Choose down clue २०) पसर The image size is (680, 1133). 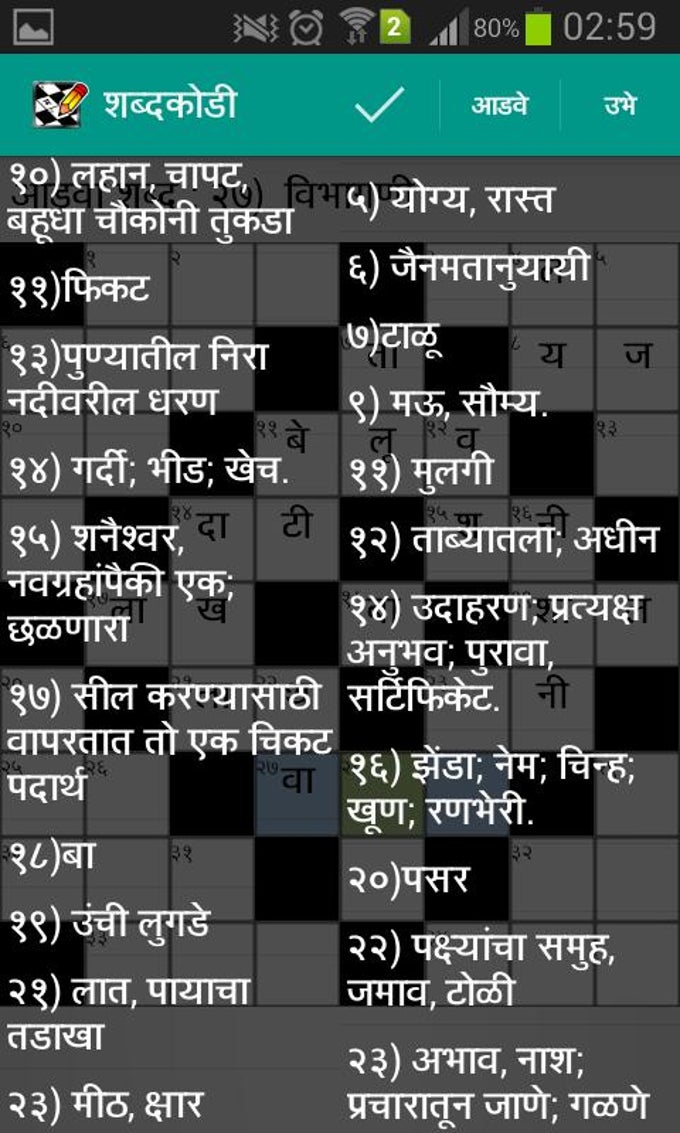pyautogui.click(x=409, y=879)
